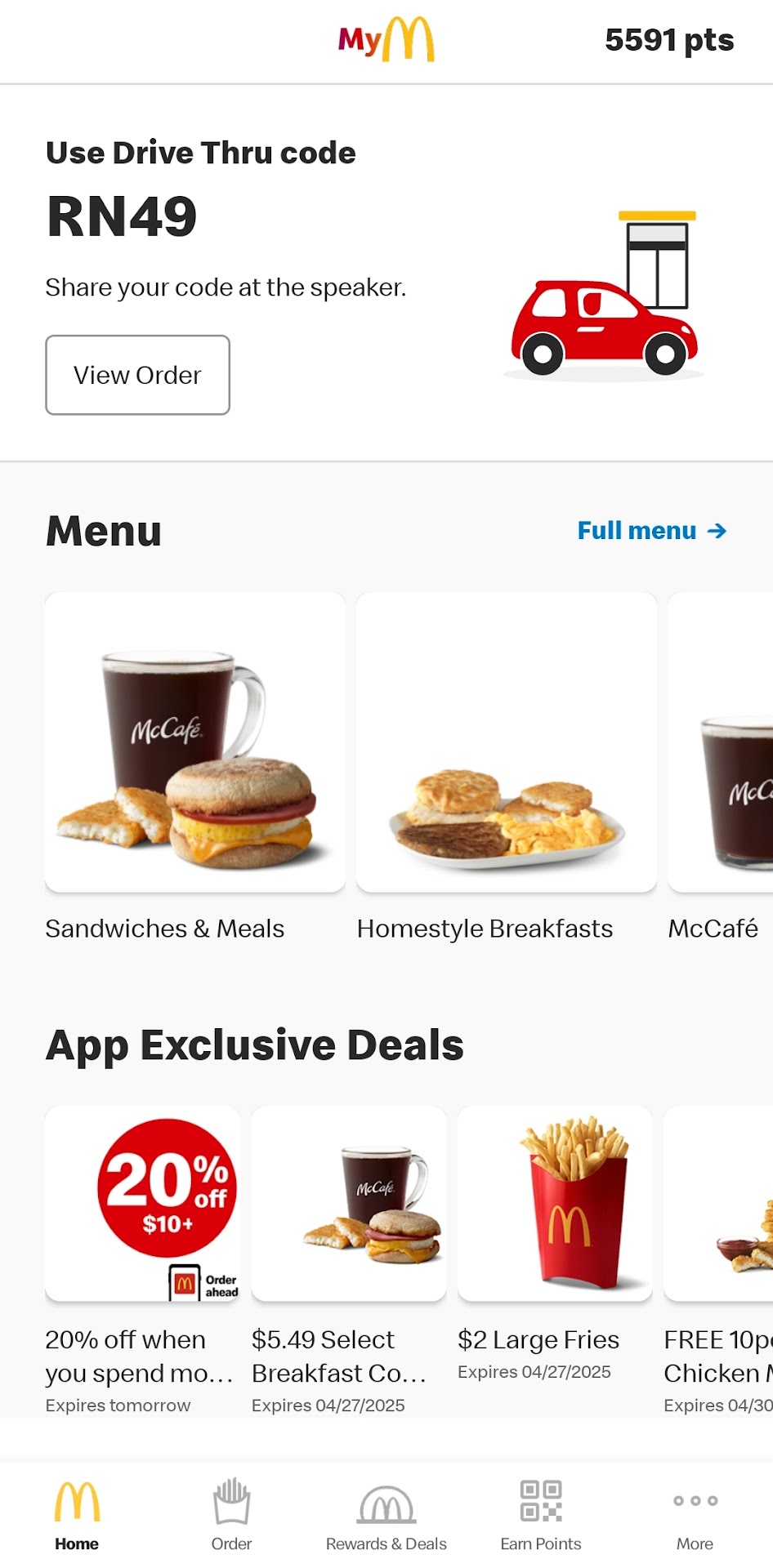Viewport: 773px width, 1568px height.
Task: Go to Rewards & Deals tab
Action: [386, 1515]
